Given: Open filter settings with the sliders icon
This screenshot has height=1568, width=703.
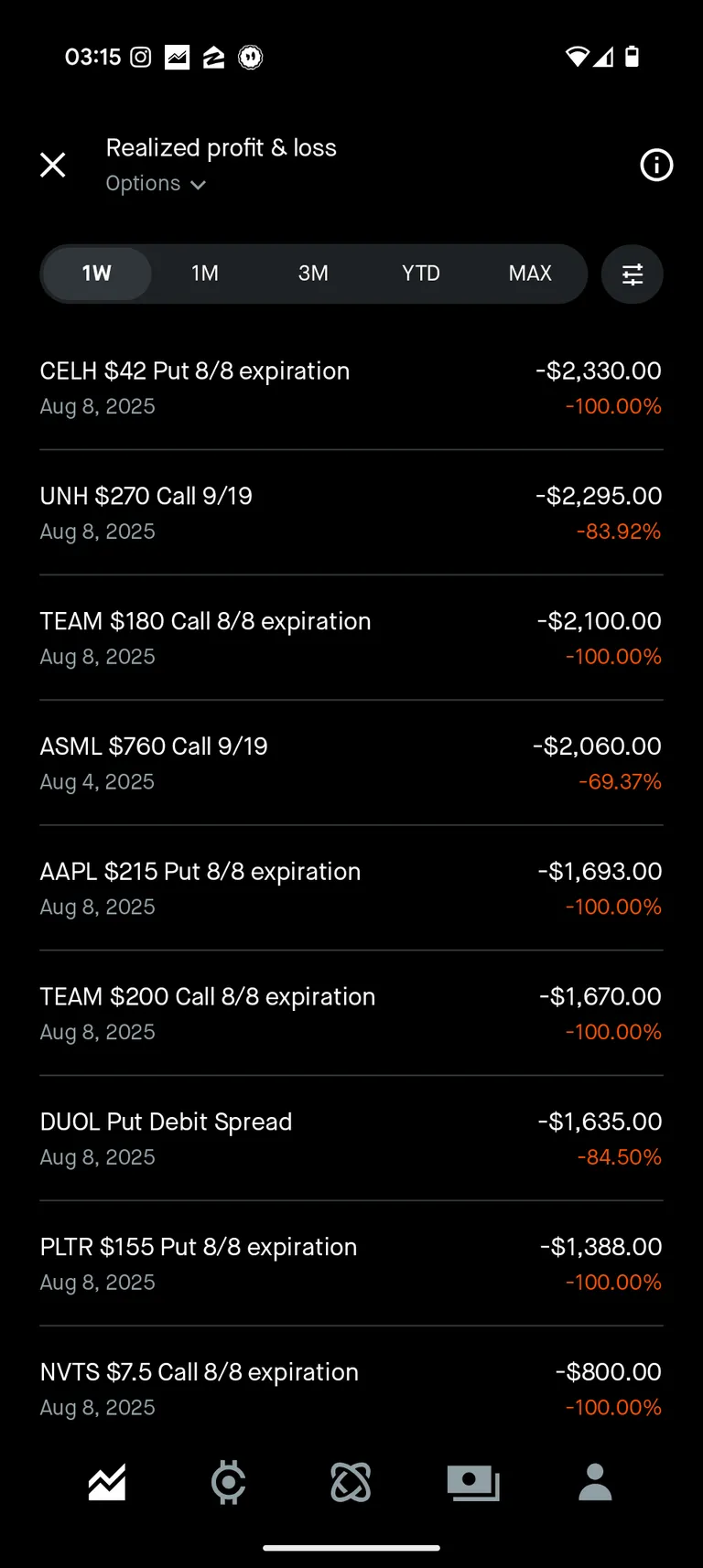Looking at the screenshot, I should [x=633, y=274].
